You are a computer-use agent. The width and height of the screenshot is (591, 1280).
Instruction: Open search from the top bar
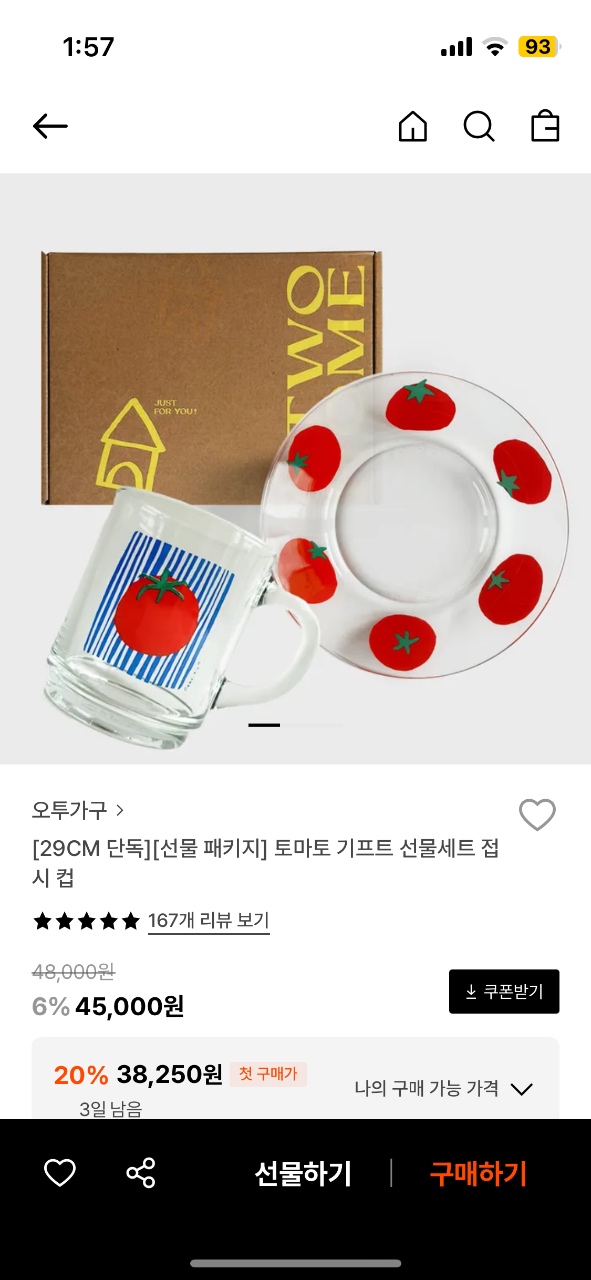[479, 126]
